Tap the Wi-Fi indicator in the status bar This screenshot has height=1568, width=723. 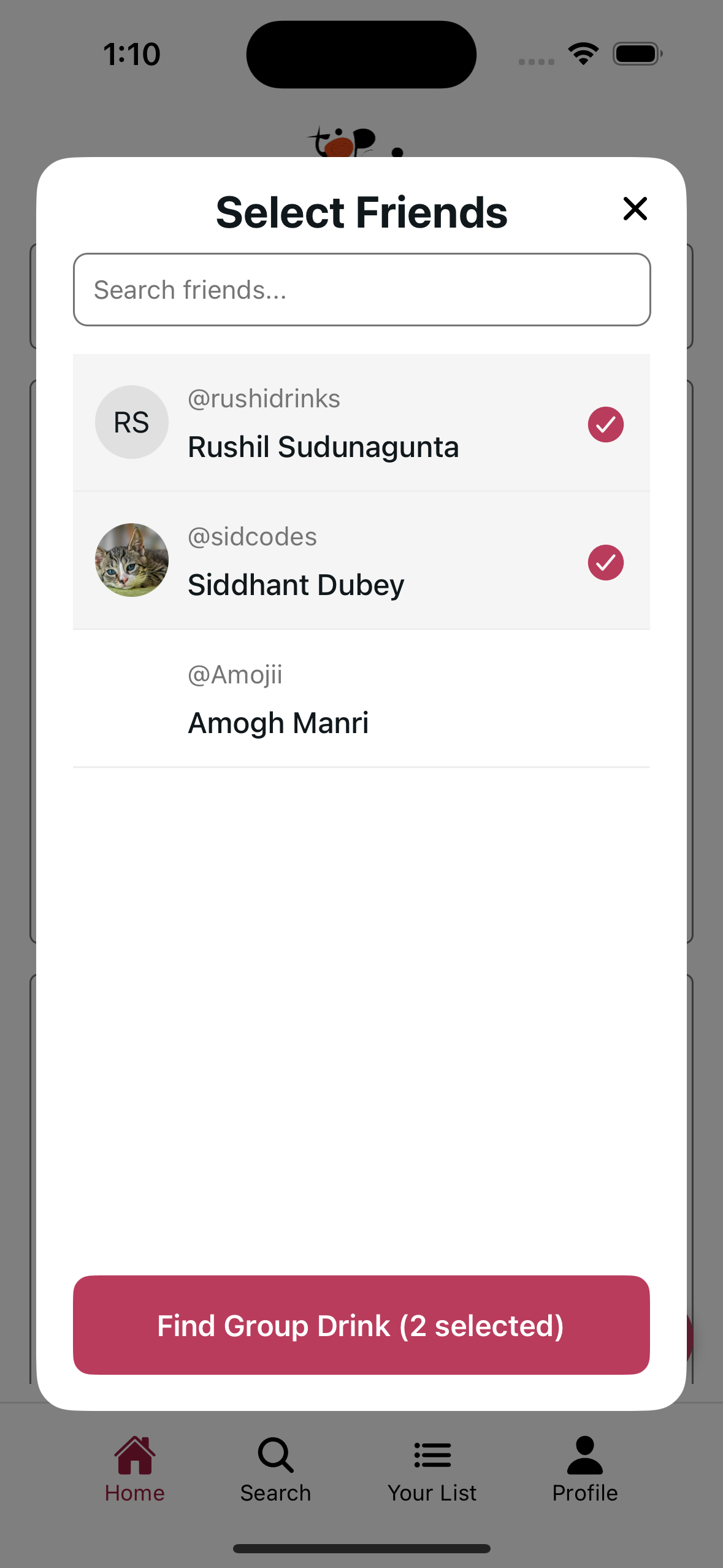pos(582,54)
